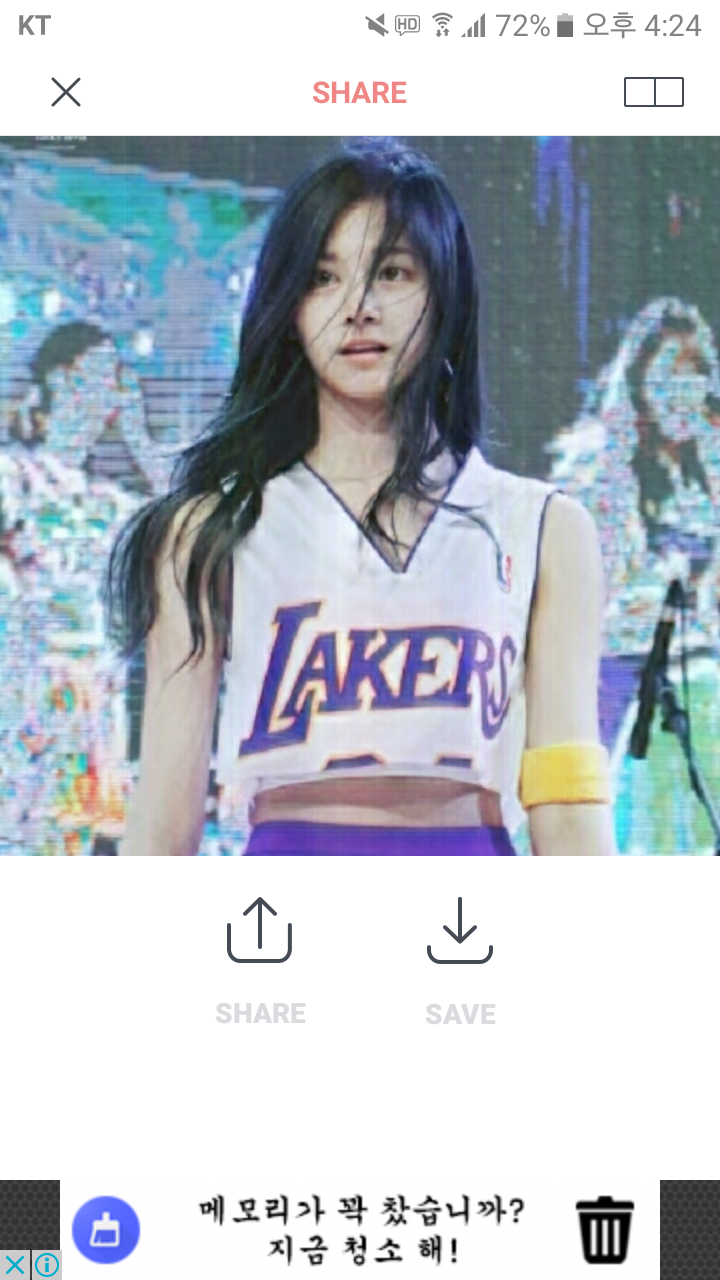
Task: Open the memory cleaner ad banner
Action: click(x=360, y=1230)
